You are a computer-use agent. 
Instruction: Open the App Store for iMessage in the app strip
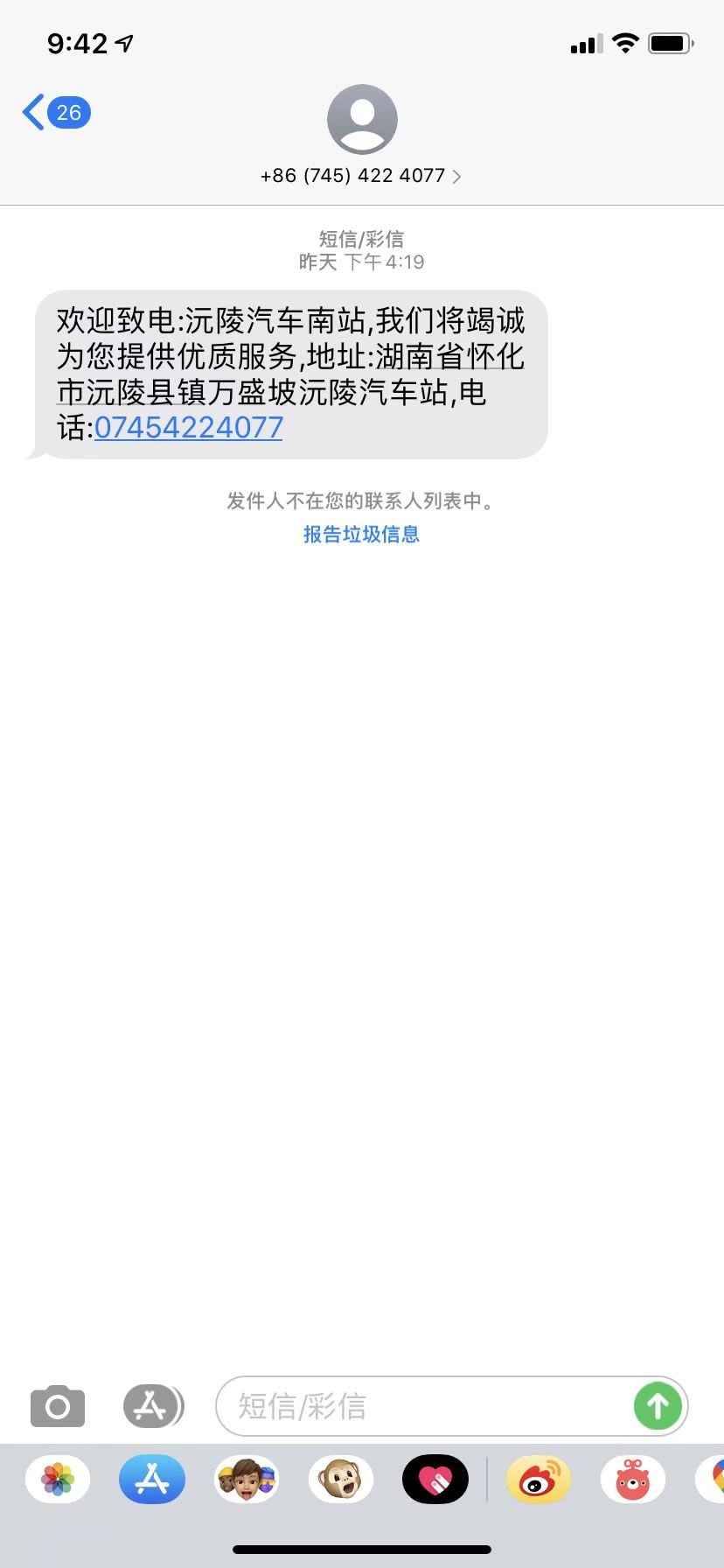(x=152, y=1480)
